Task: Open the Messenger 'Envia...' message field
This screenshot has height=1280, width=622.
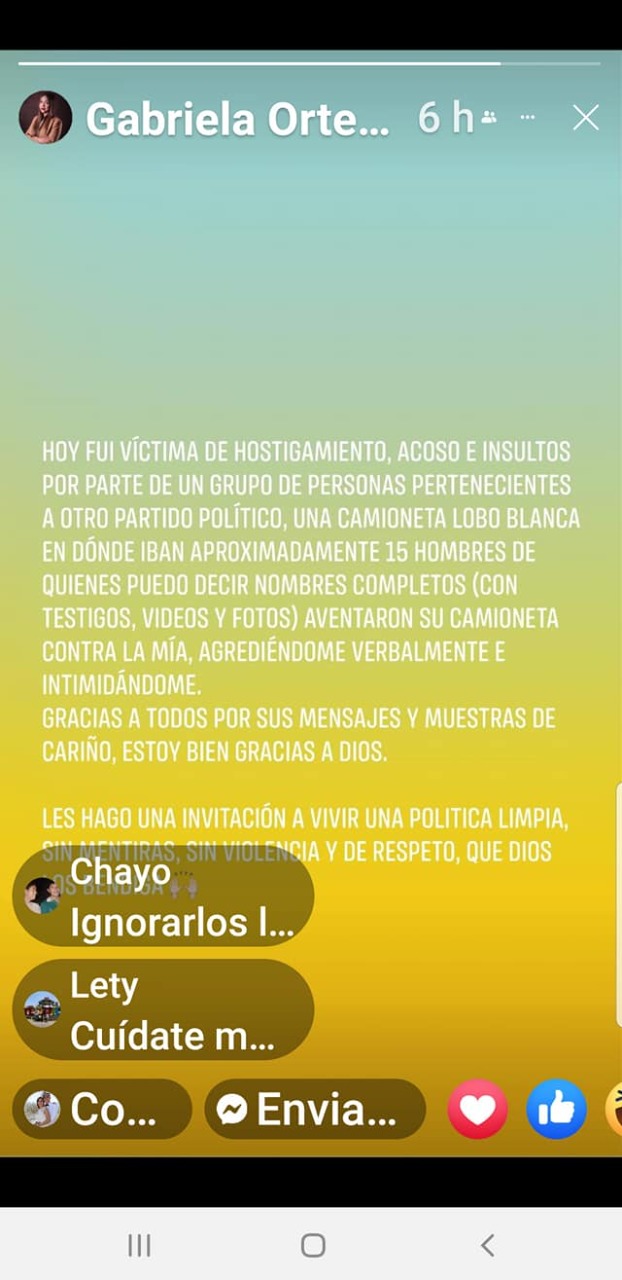Action: point(316,1109)
